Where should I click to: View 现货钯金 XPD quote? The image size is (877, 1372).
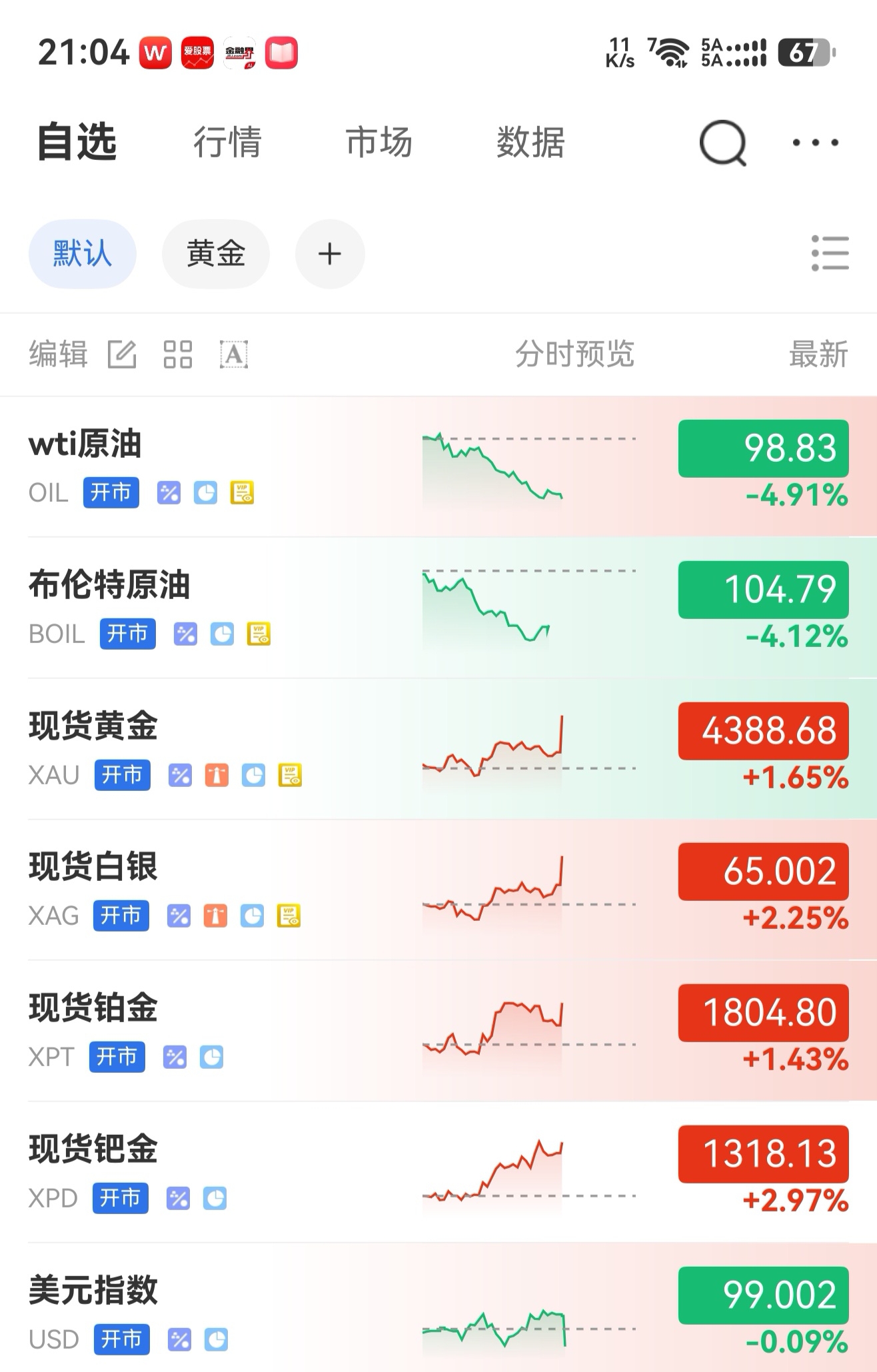[x=438, y=1173]
